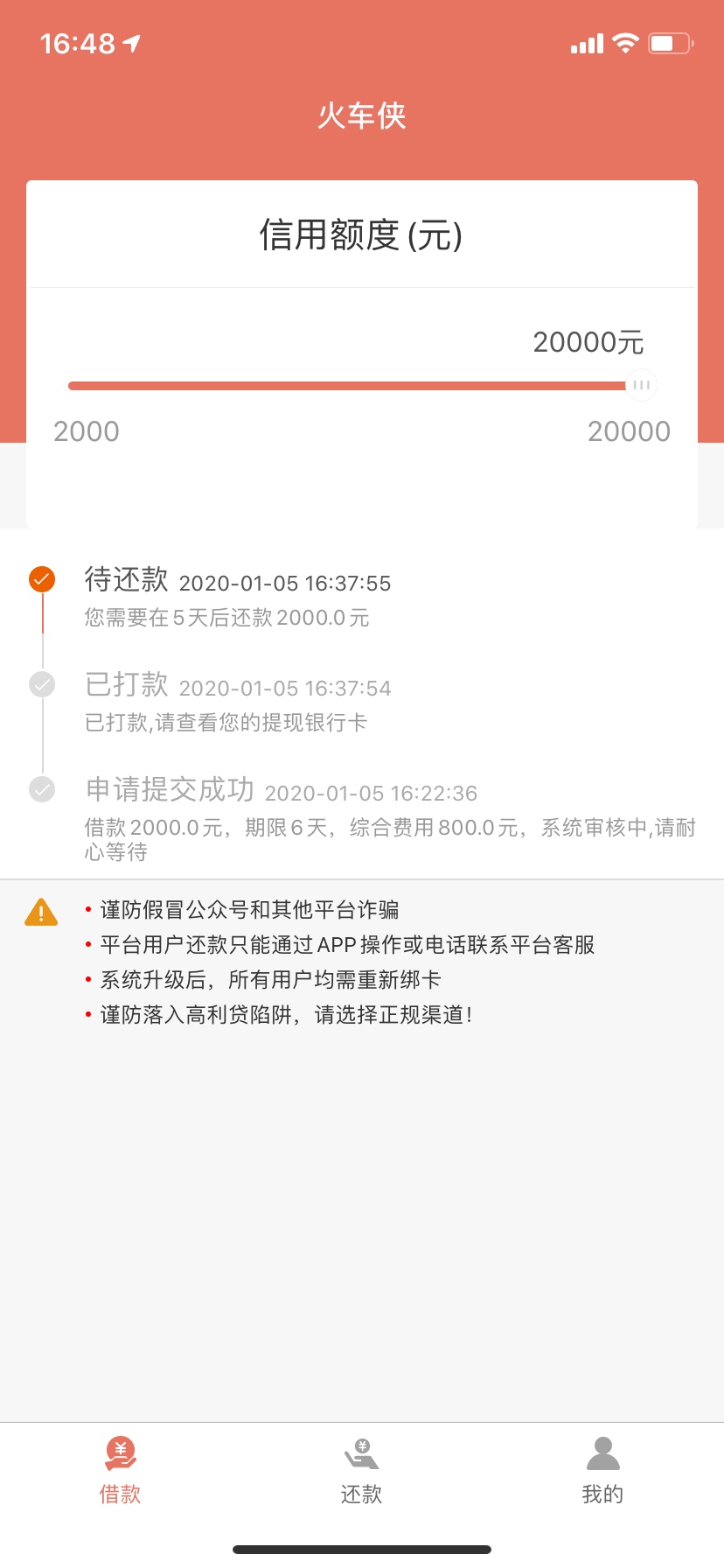Image resolution: width=724 pixels, height=1568 pixels.
Task: Tap the credit limit slider handle
Action: click(x=642, y=385)
